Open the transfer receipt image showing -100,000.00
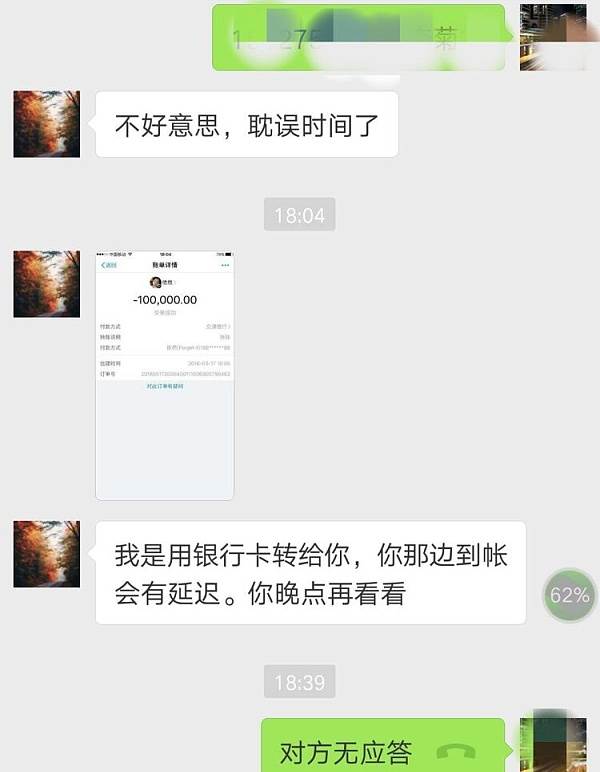Image resolution: width=600 pixels, height=772 pixels. (x=165, y=375)
